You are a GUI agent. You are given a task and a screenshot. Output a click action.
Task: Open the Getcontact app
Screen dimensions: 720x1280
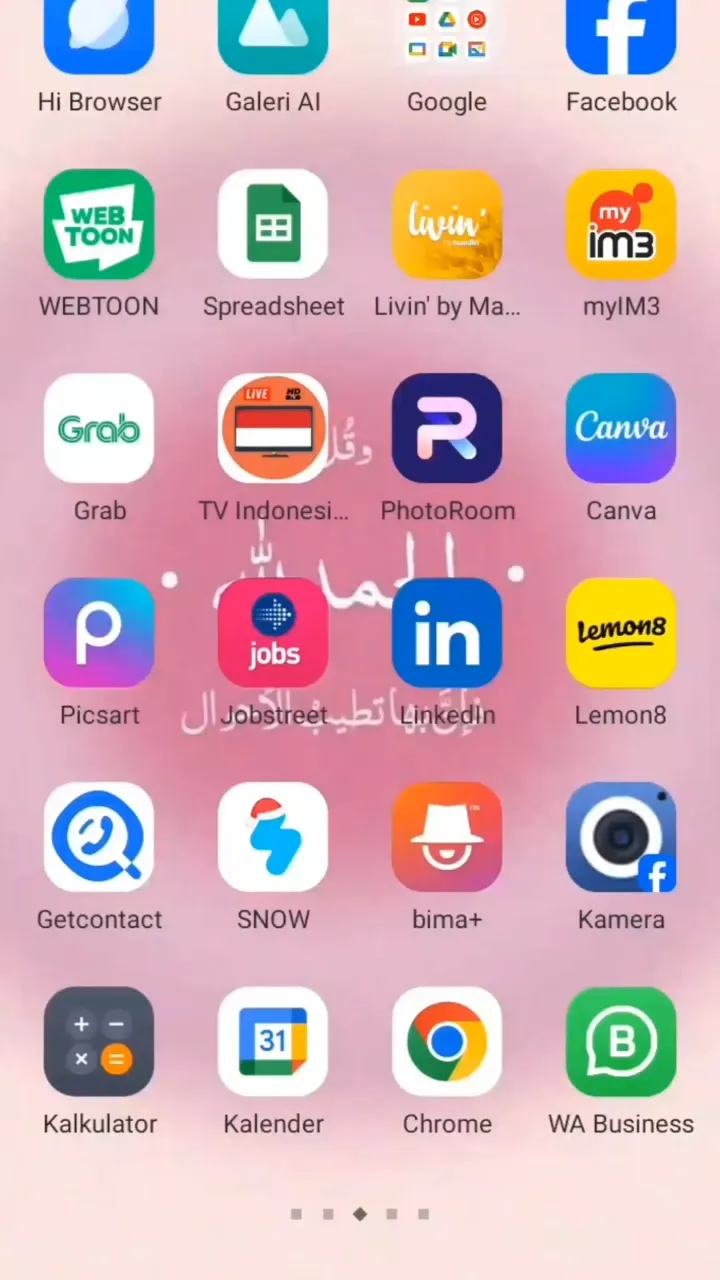99,837
